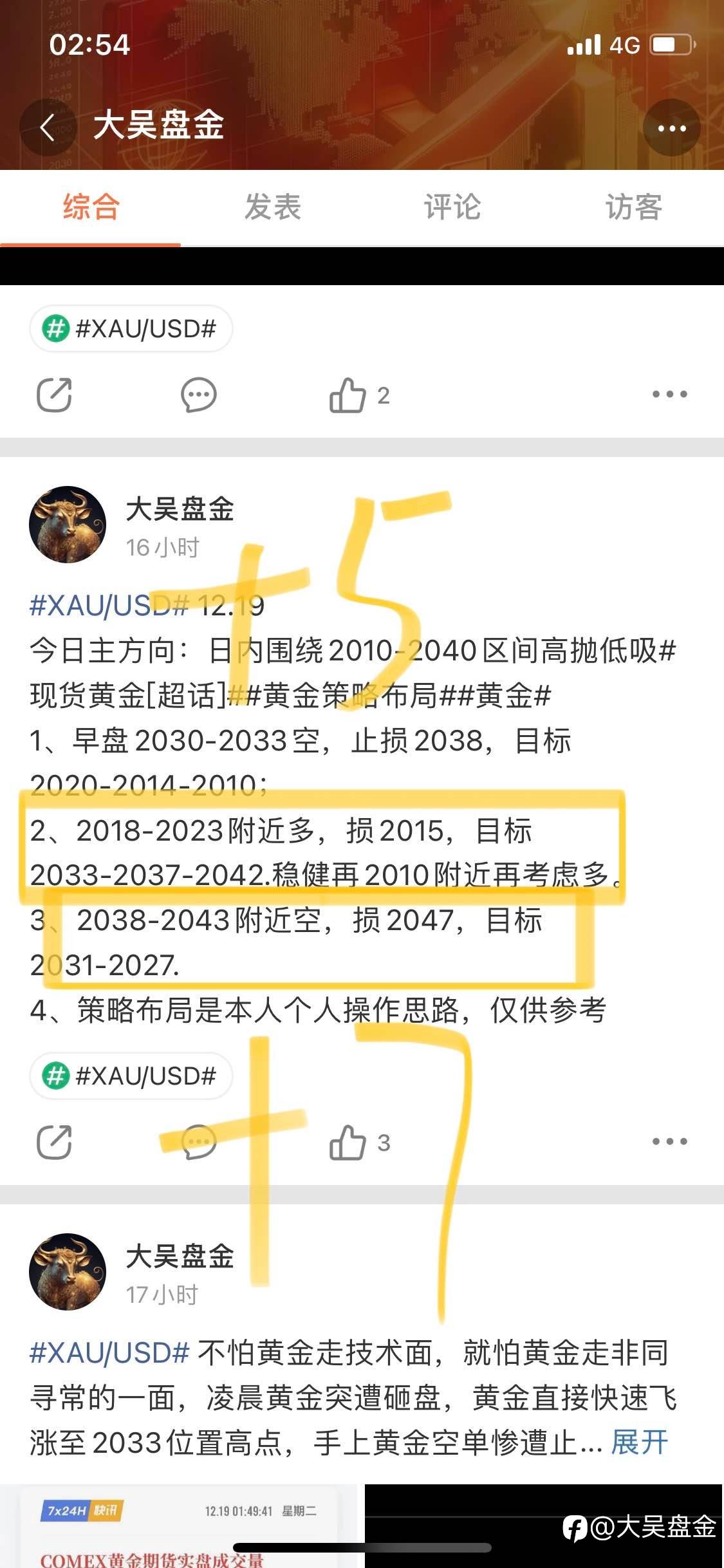The height and width of the screenshot is (1568, 724).
Task: Switch to the 发表 tab
Action: pos(272,207)
